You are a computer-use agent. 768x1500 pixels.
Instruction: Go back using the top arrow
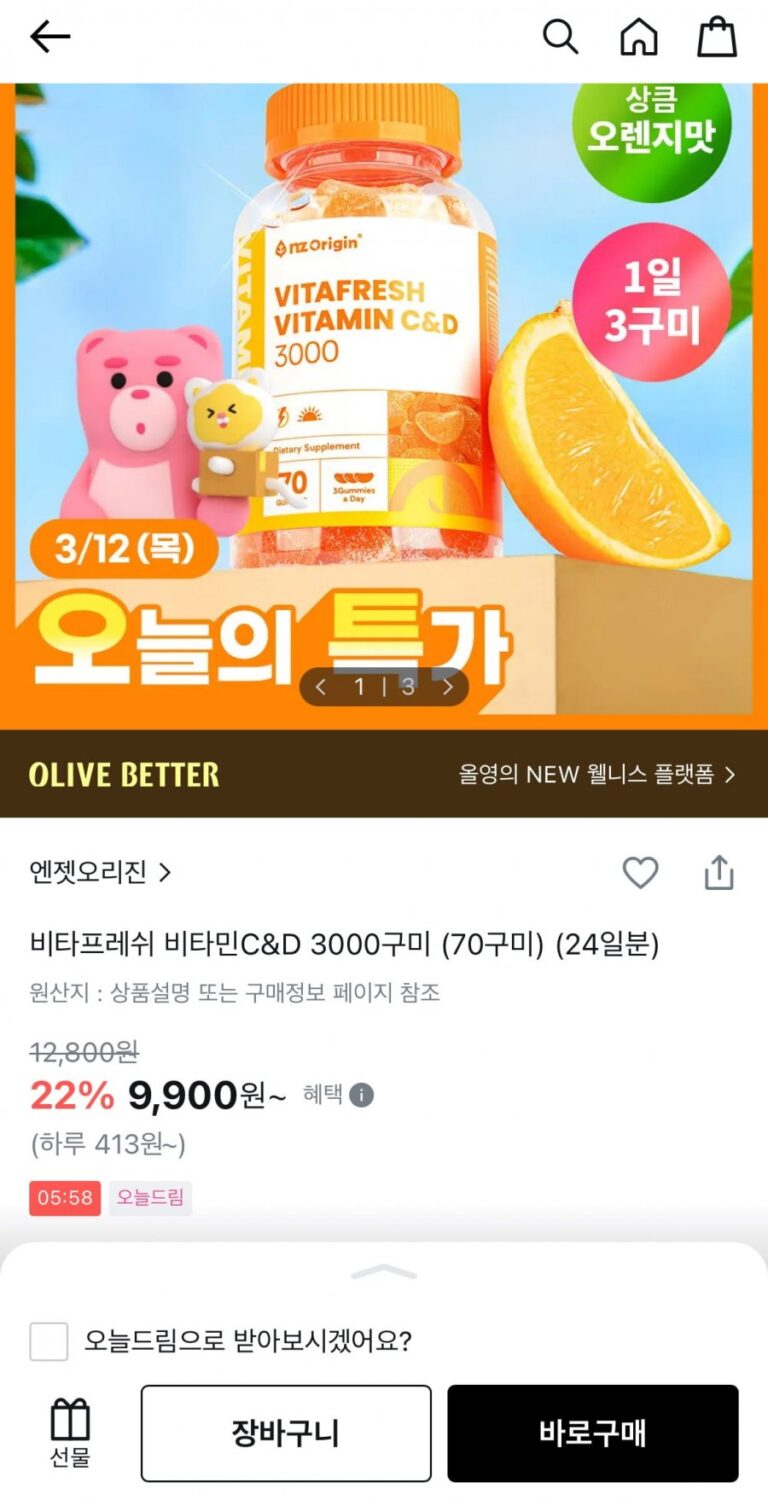50,38
